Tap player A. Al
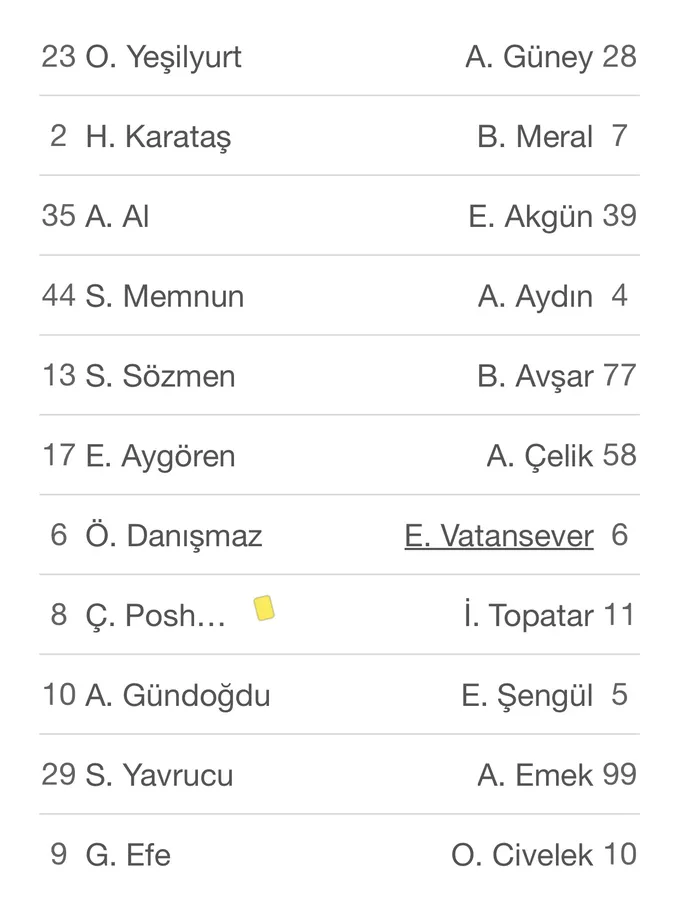 coord(117,217)
